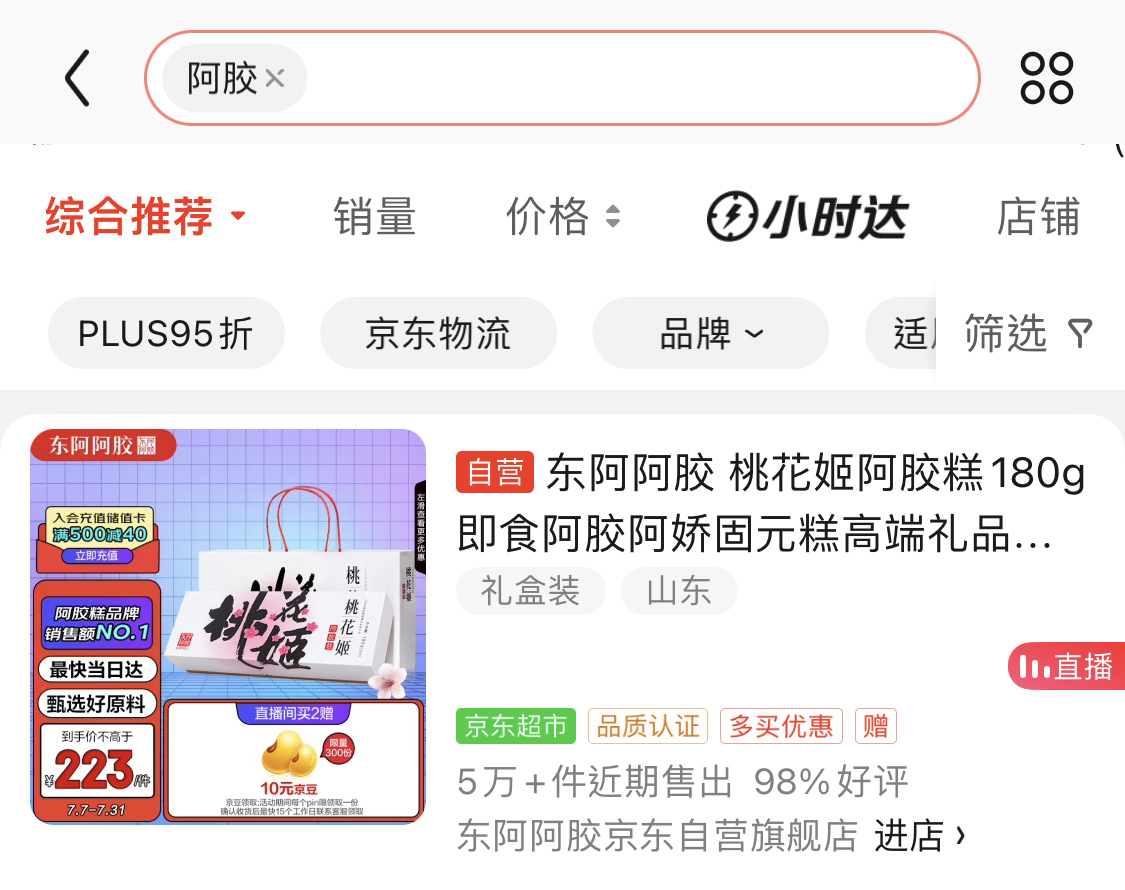Go back using the back arrow

coord(78,78)
